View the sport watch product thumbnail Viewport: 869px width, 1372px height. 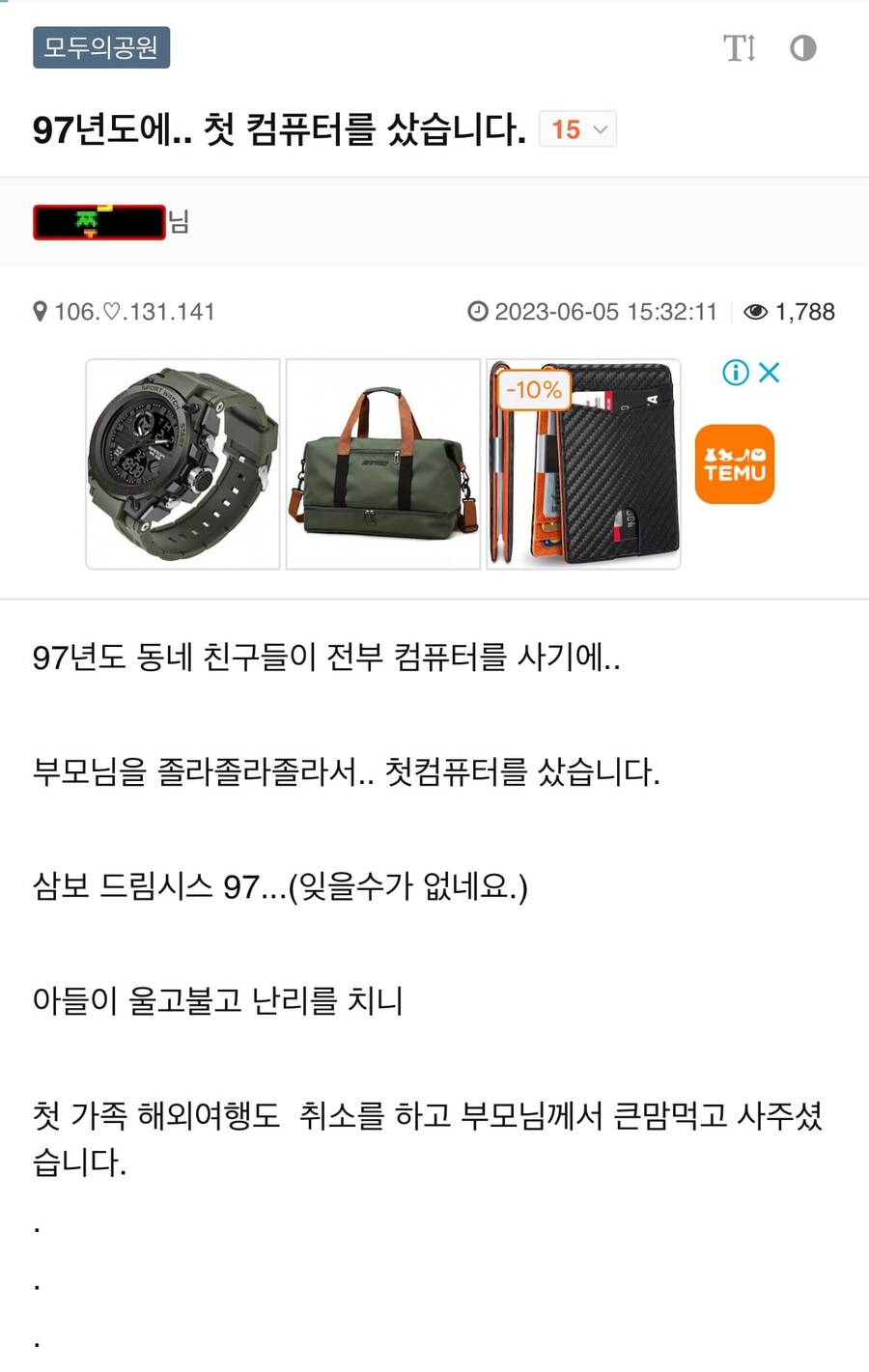click(x=182, y=464)
